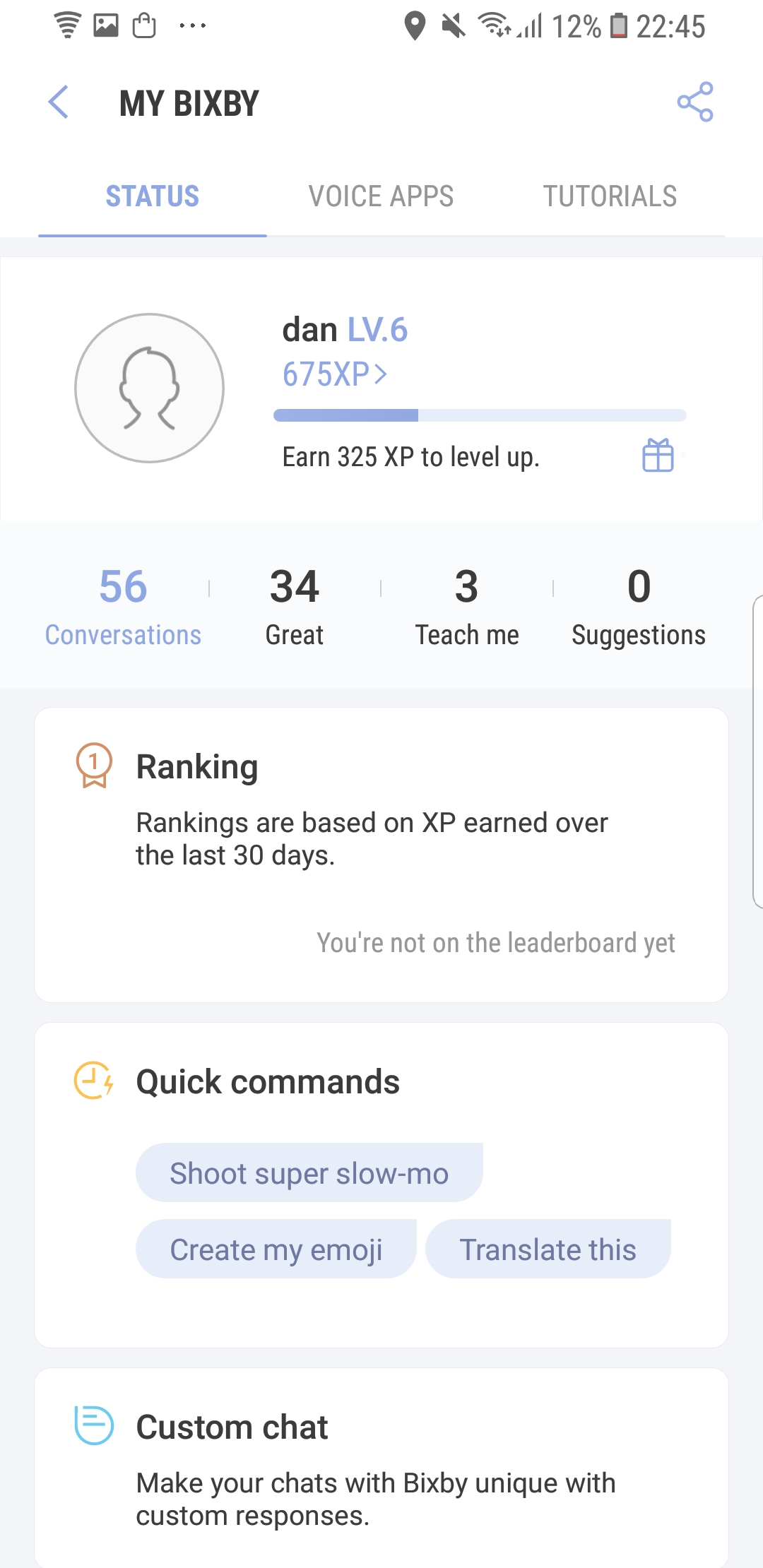View the 34 Great responses
Screen dimensions: 763x1568
tap(295, 606)
